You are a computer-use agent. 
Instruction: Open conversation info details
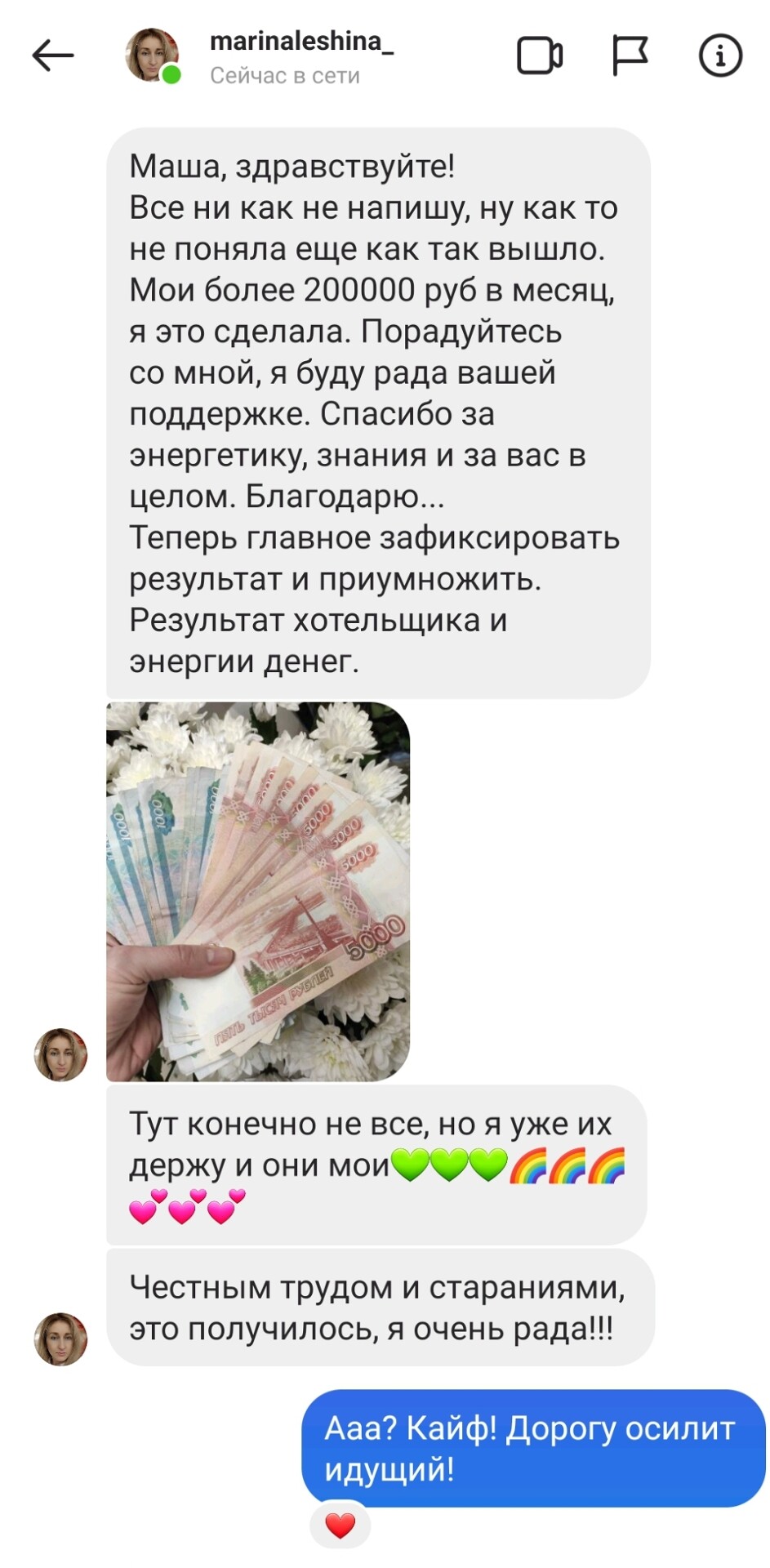720,56
